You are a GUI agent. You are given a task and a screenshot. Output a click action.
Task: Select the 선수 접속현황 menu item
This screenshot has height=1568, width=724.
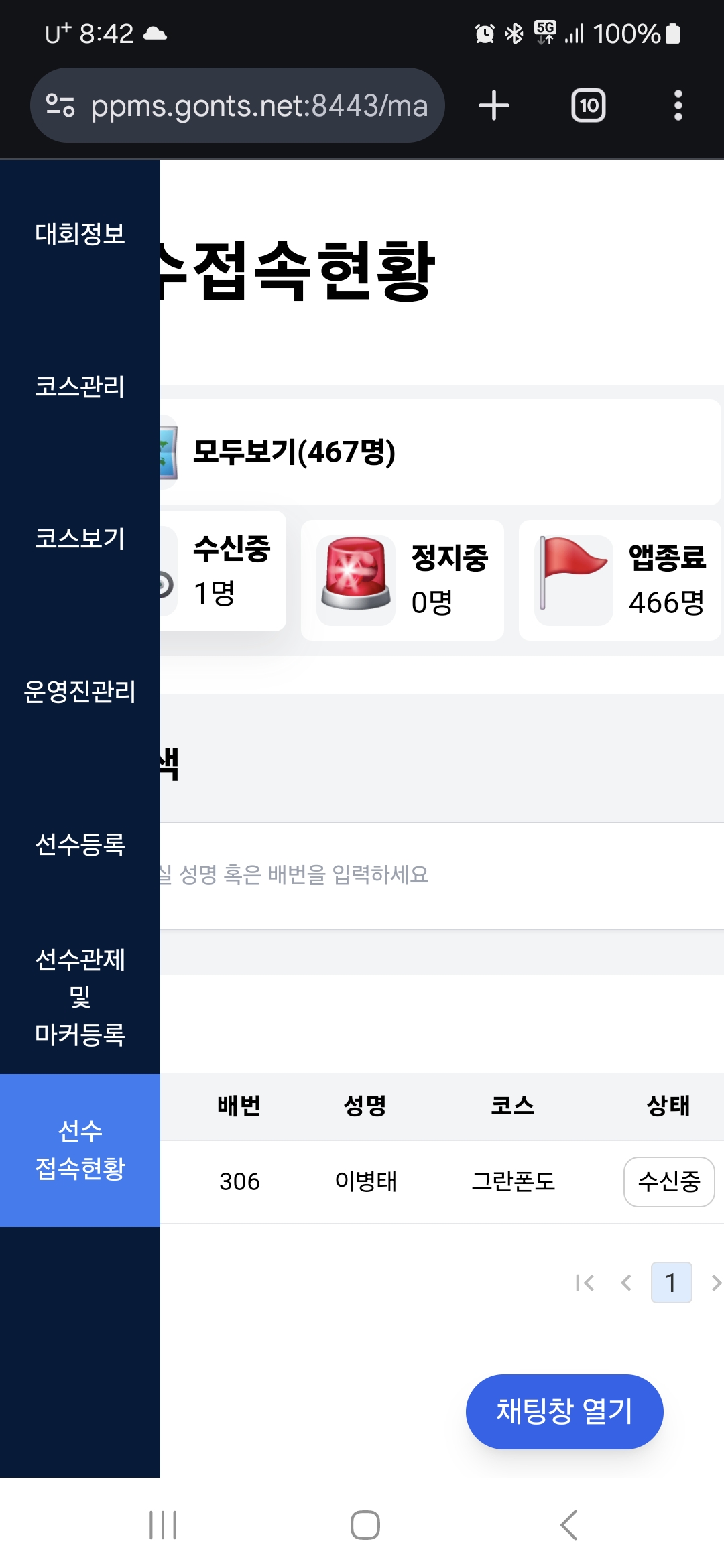pyautogui.click(x=80, y=1150)
